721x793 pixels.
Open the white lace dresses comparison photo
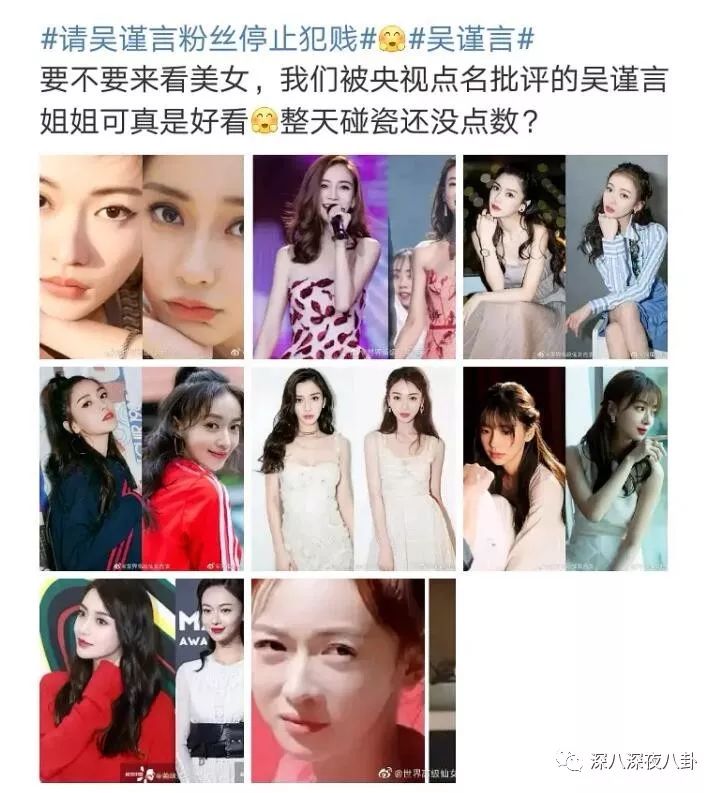point(353,468)
